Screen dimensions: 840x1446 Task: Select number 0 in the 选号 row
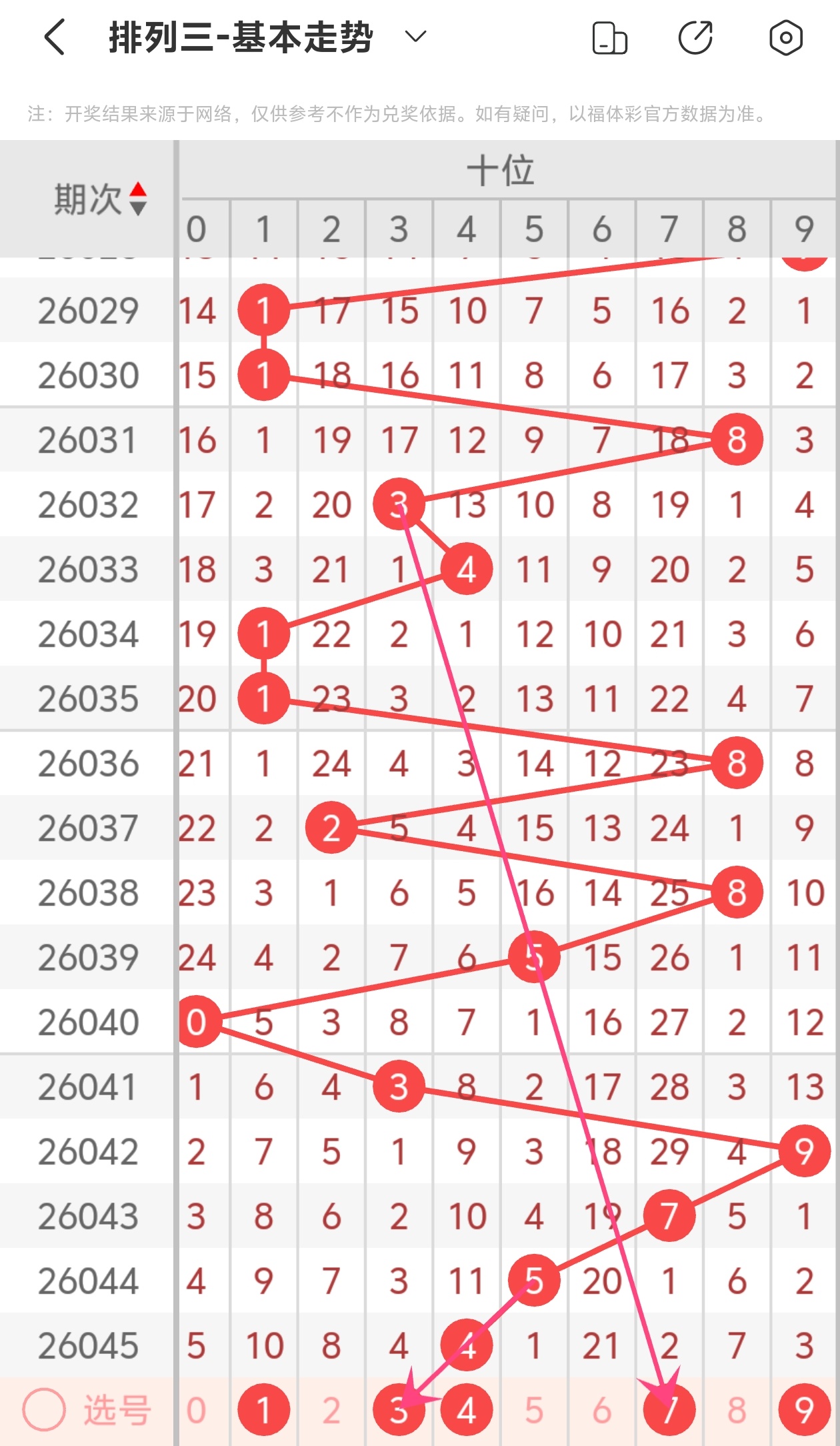coord(197,1410)
